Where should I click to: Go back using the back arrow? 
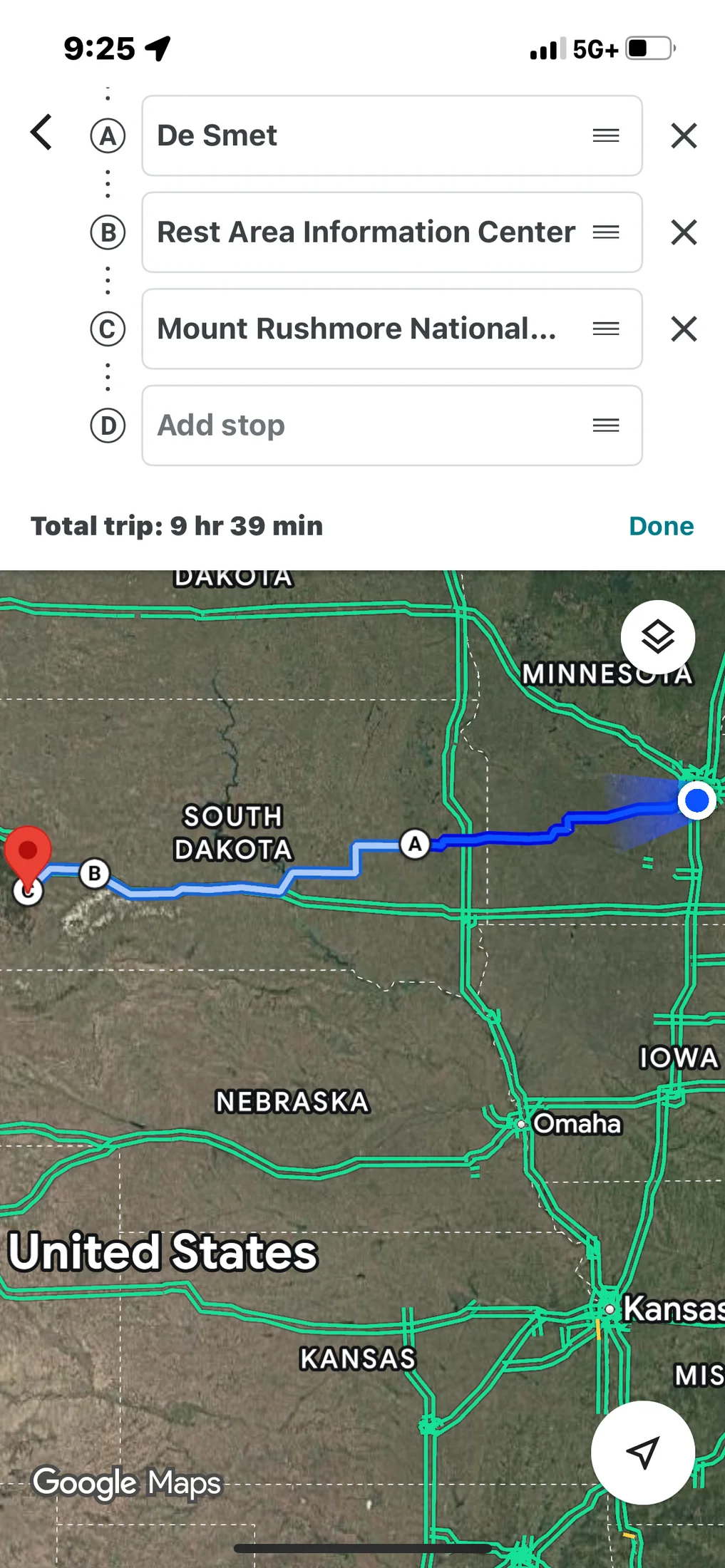click(41, 133)
